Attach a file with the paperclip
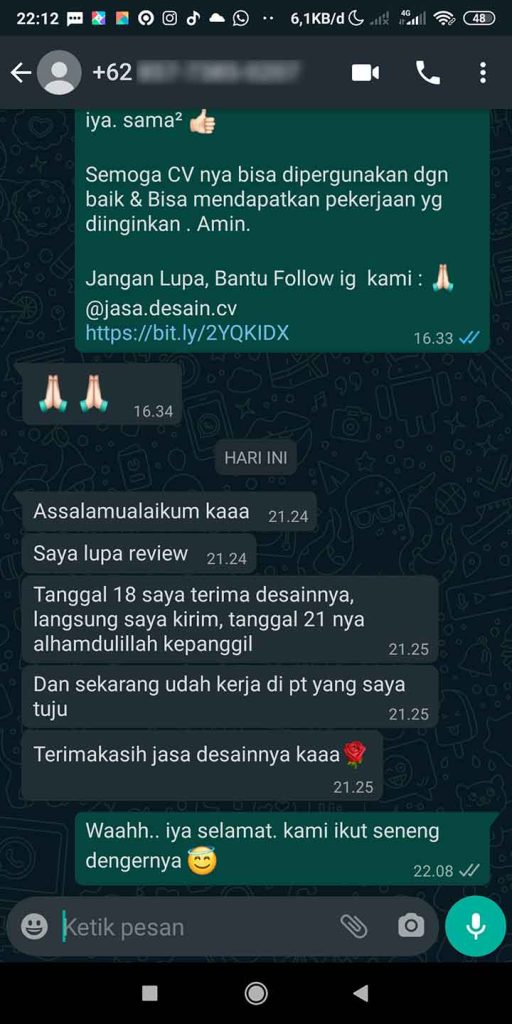512x1024 pixels. 353,926
